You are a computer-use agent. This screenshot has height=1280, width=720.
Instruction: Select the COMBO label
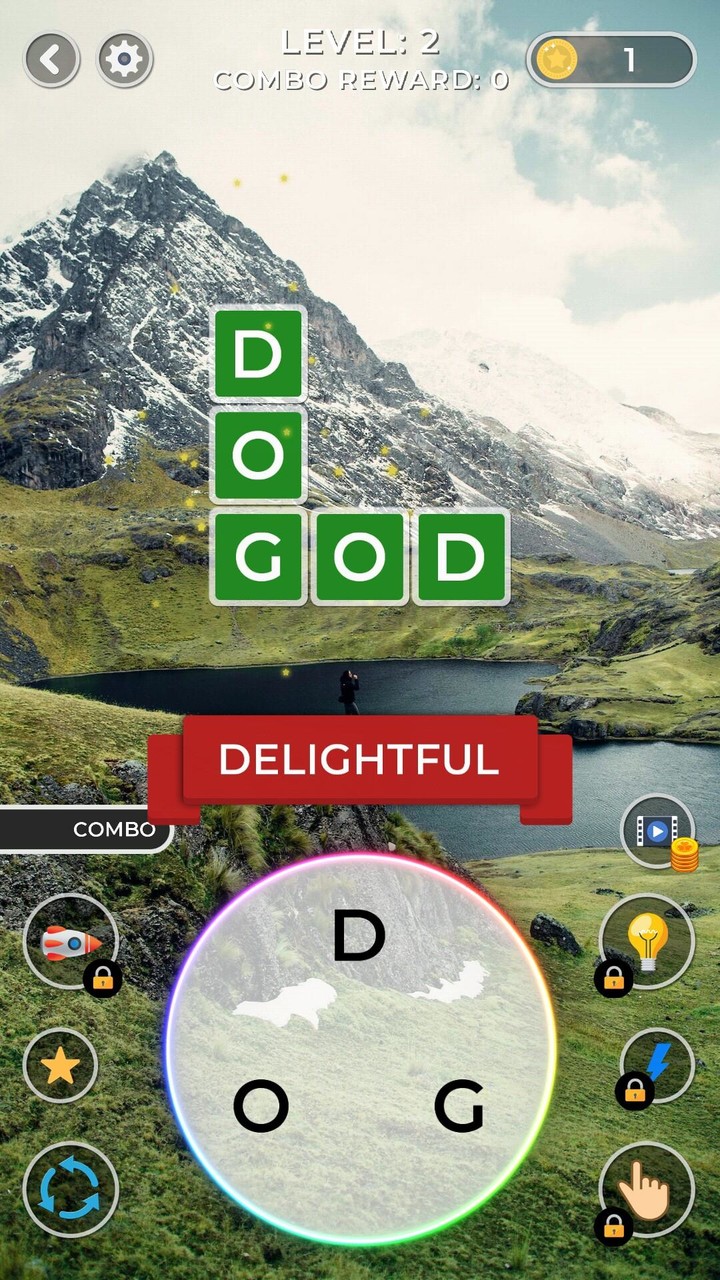point(113,829)
